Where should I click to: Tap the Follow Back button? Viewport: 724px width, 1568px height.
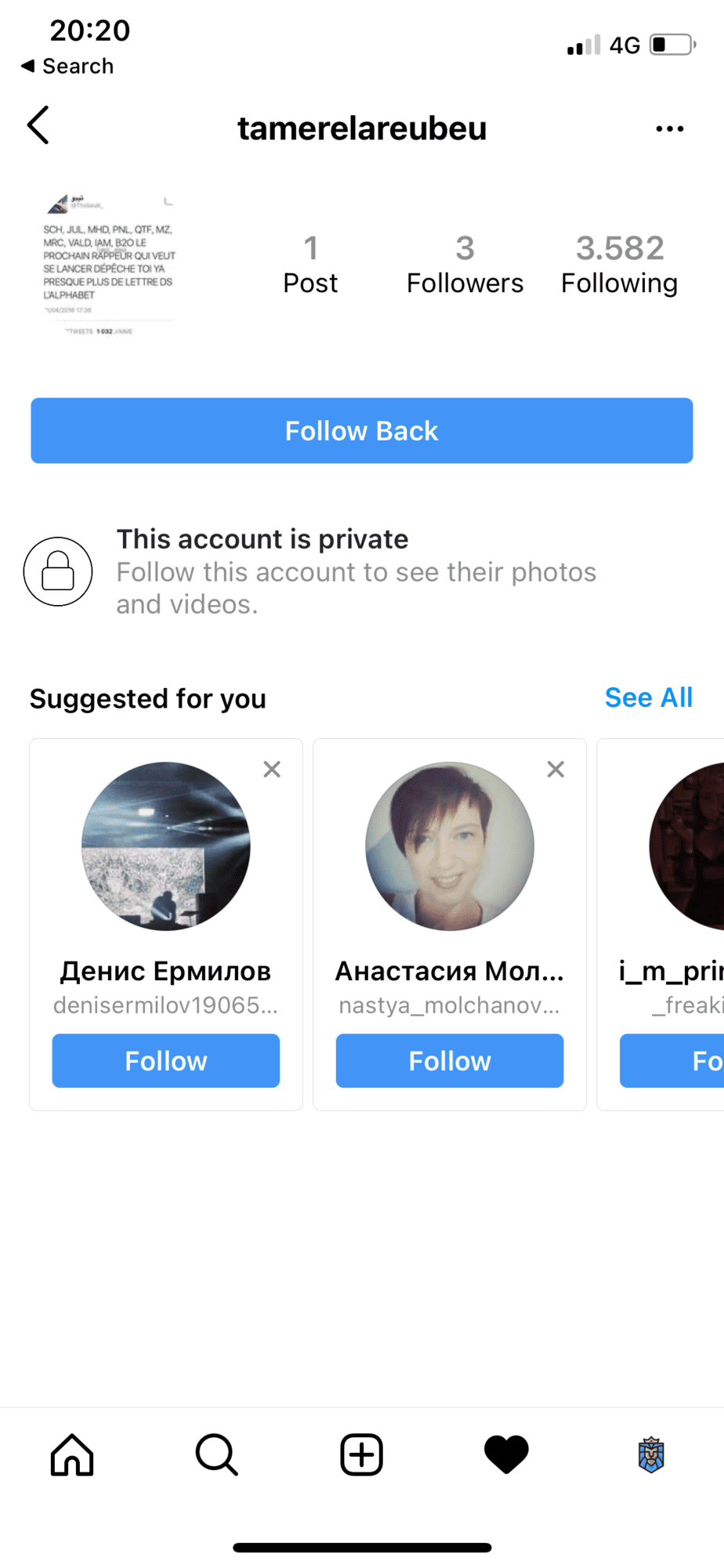(361, 430)
